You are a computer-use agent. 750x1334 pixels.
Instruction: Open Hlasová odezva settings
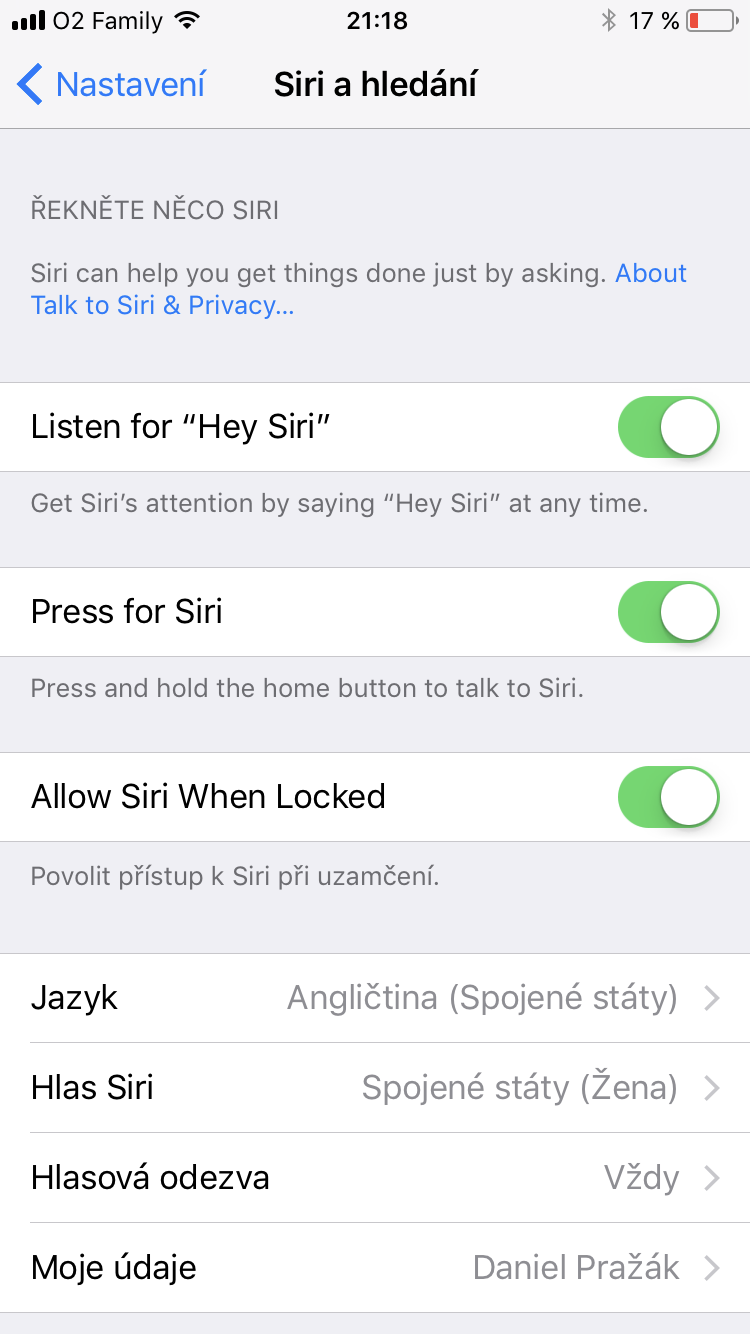click(x=375, y=1178)
